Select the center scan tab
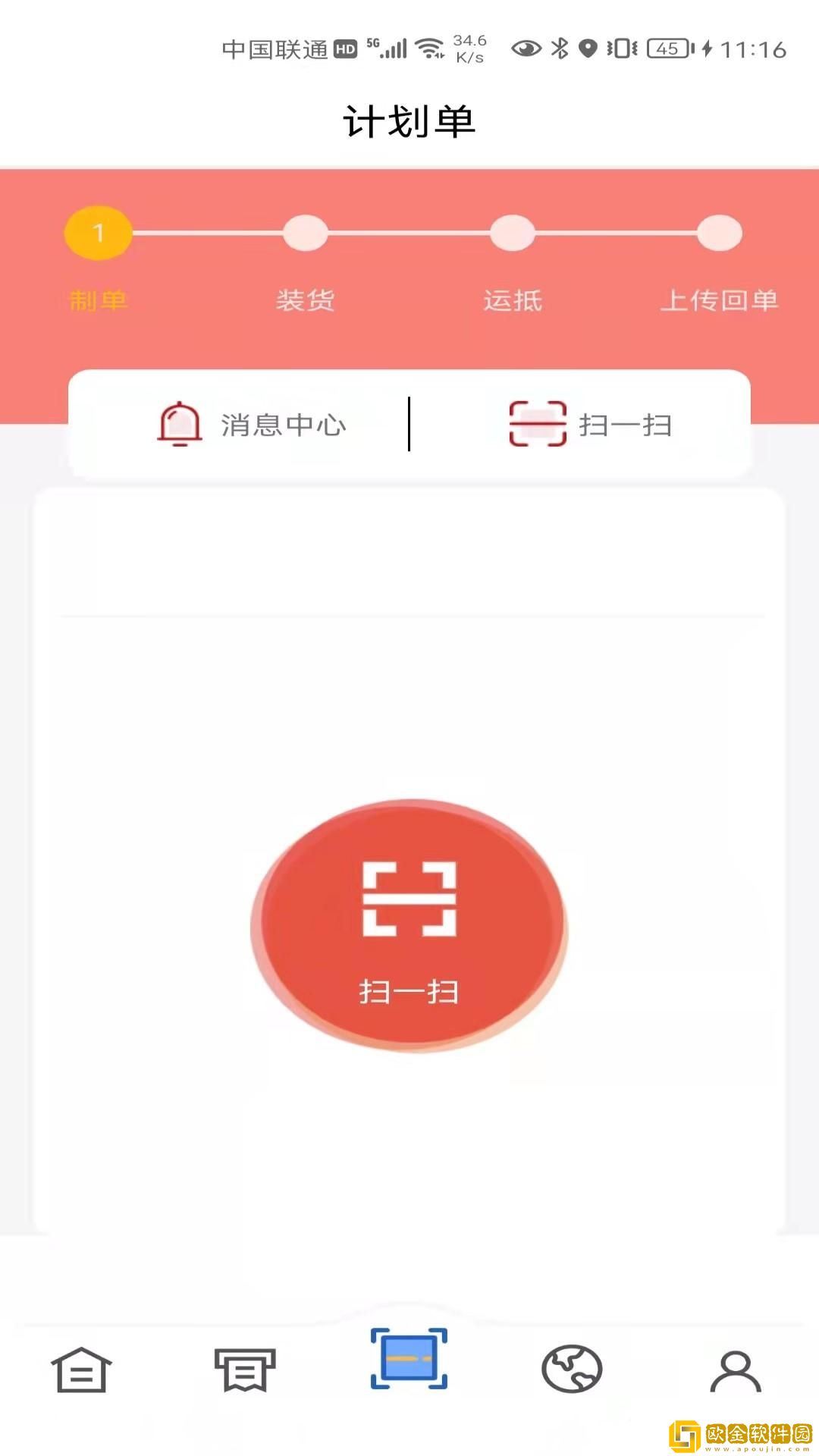Image resolution: width=819 pixels, height=1456 pixels. coord(409,1359)
